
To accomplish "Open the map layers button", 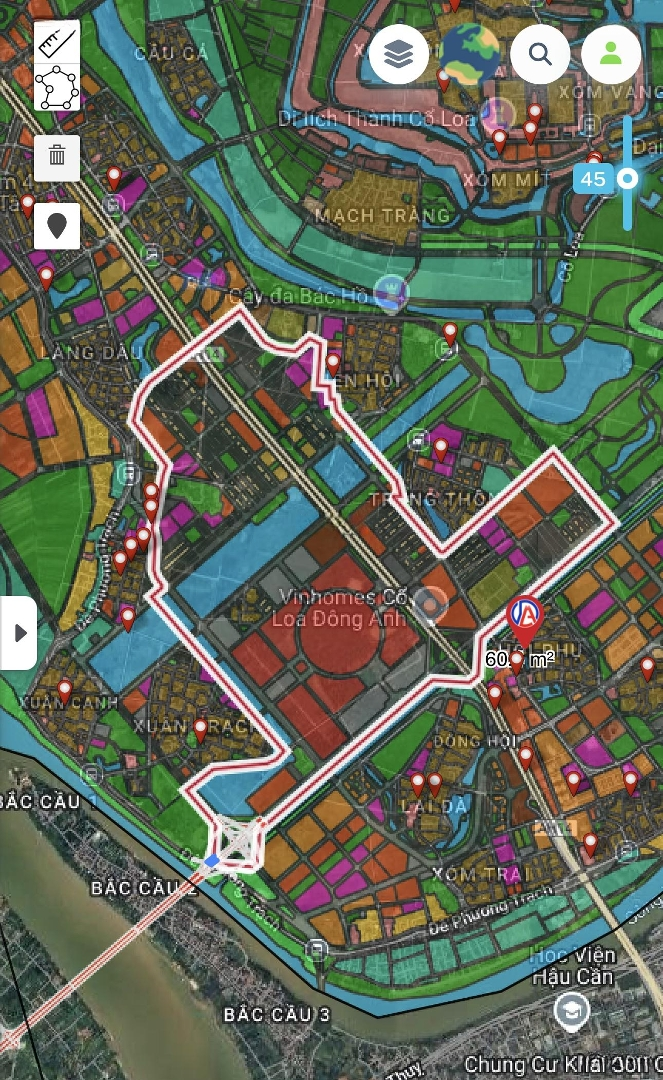I will tap(399, 54).
